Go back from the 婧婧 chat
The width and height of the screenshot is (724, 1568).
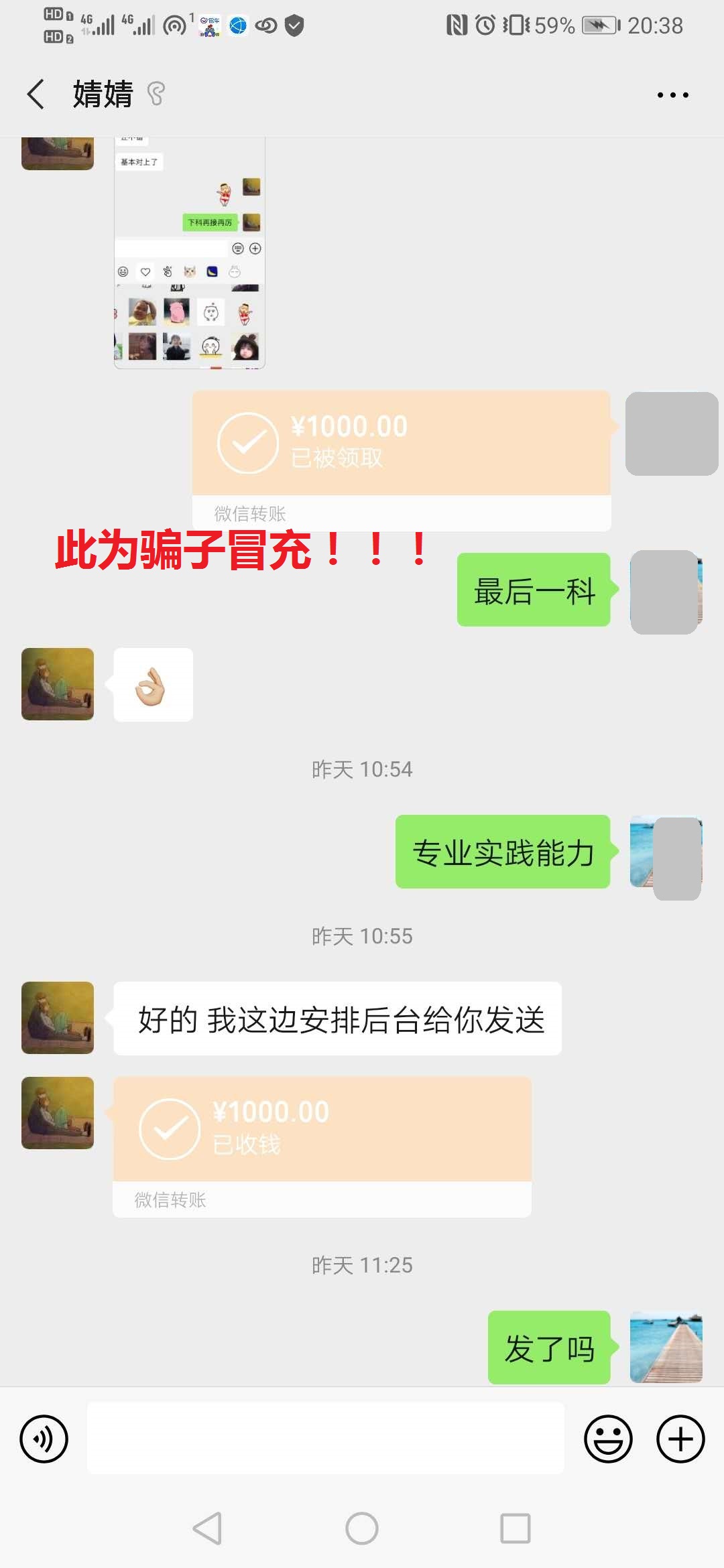pyautogui.click(x=36, y=94)
